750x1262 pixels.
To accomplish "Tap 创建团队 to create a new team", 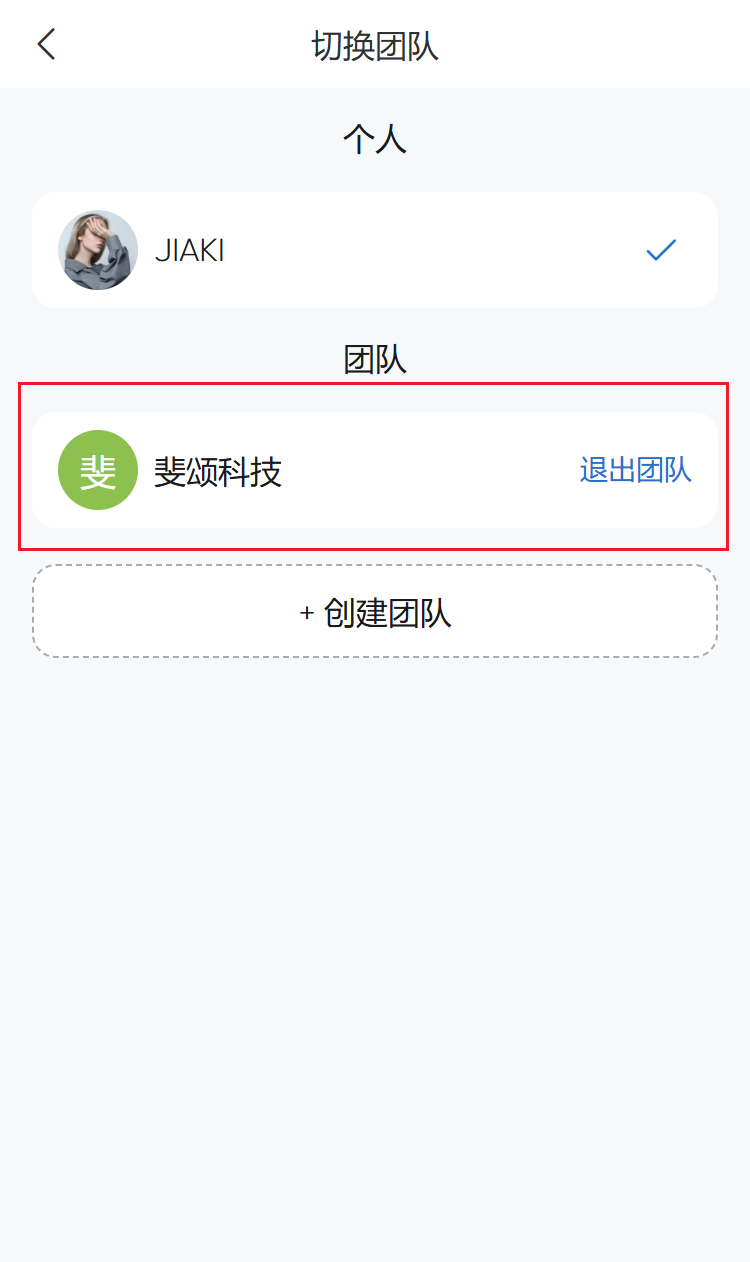I will (x=375, y=612).
